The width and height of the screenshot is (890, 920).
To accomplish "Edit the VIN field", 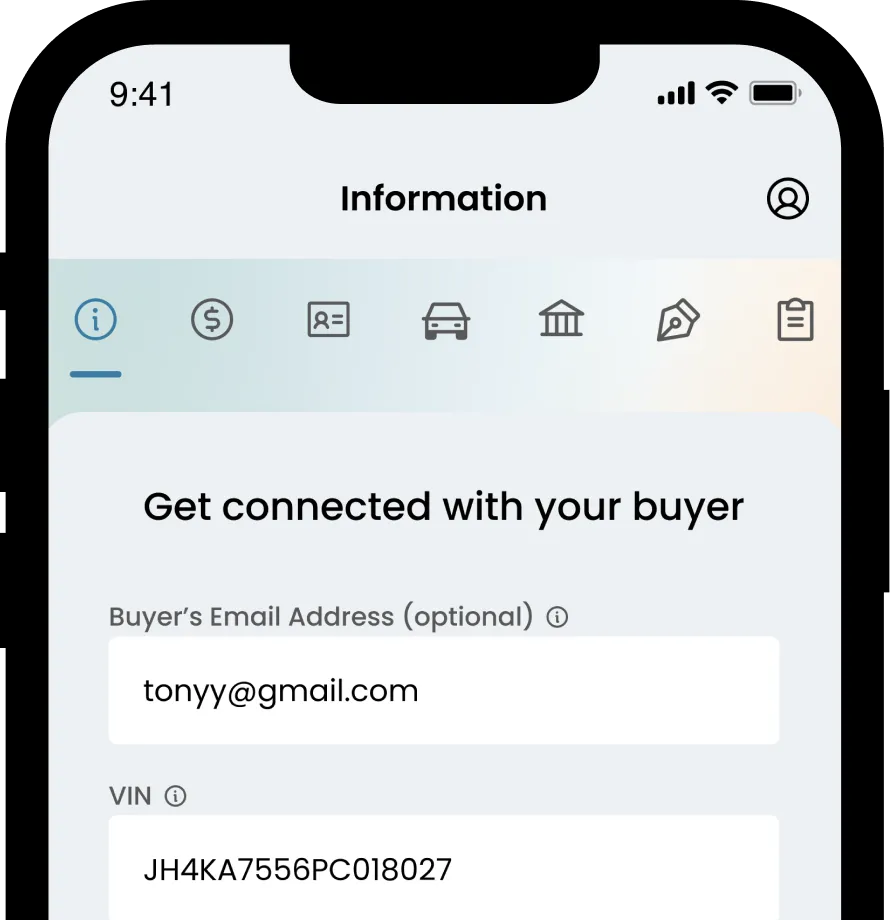I will point(443,868).
